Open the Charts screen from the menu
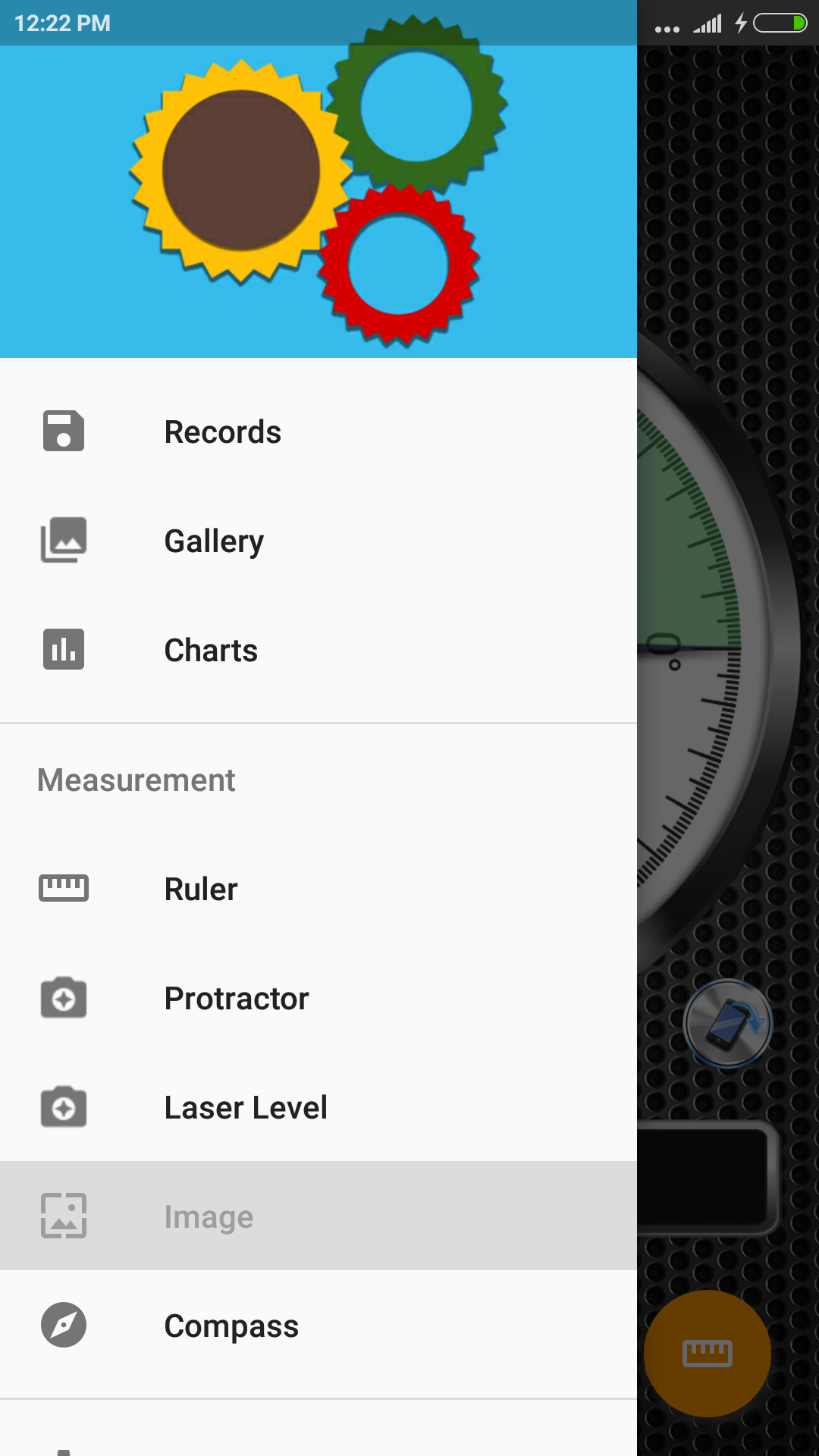The height and width of the screenshot is (1456, 819). click(x=211, y=649)
